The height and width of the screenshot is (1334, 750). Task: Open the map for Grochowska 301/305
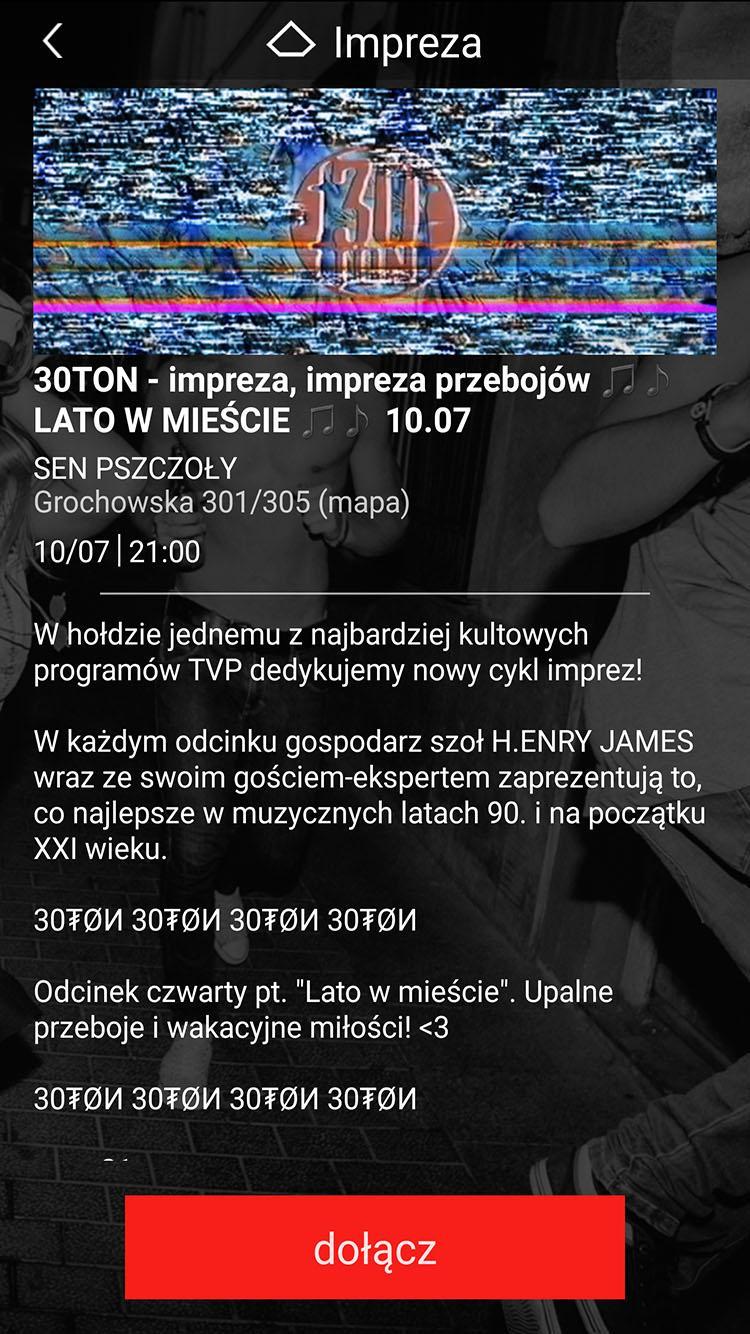pos(363,502)
